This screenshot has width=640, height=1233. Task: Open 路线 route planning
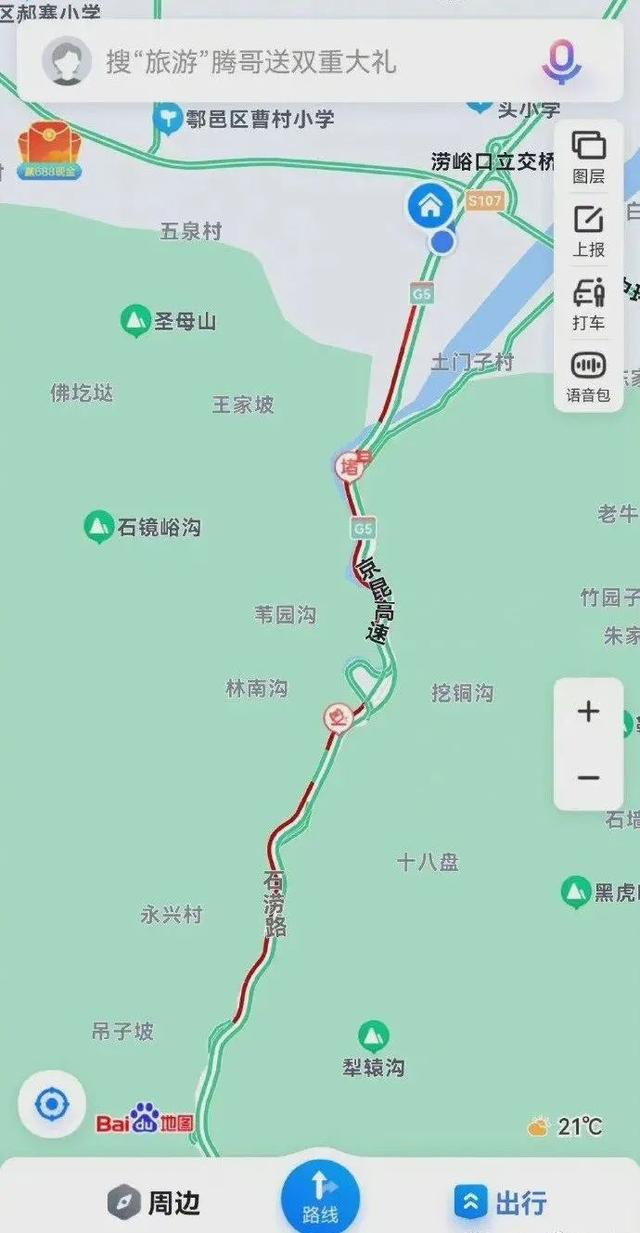320,1195
